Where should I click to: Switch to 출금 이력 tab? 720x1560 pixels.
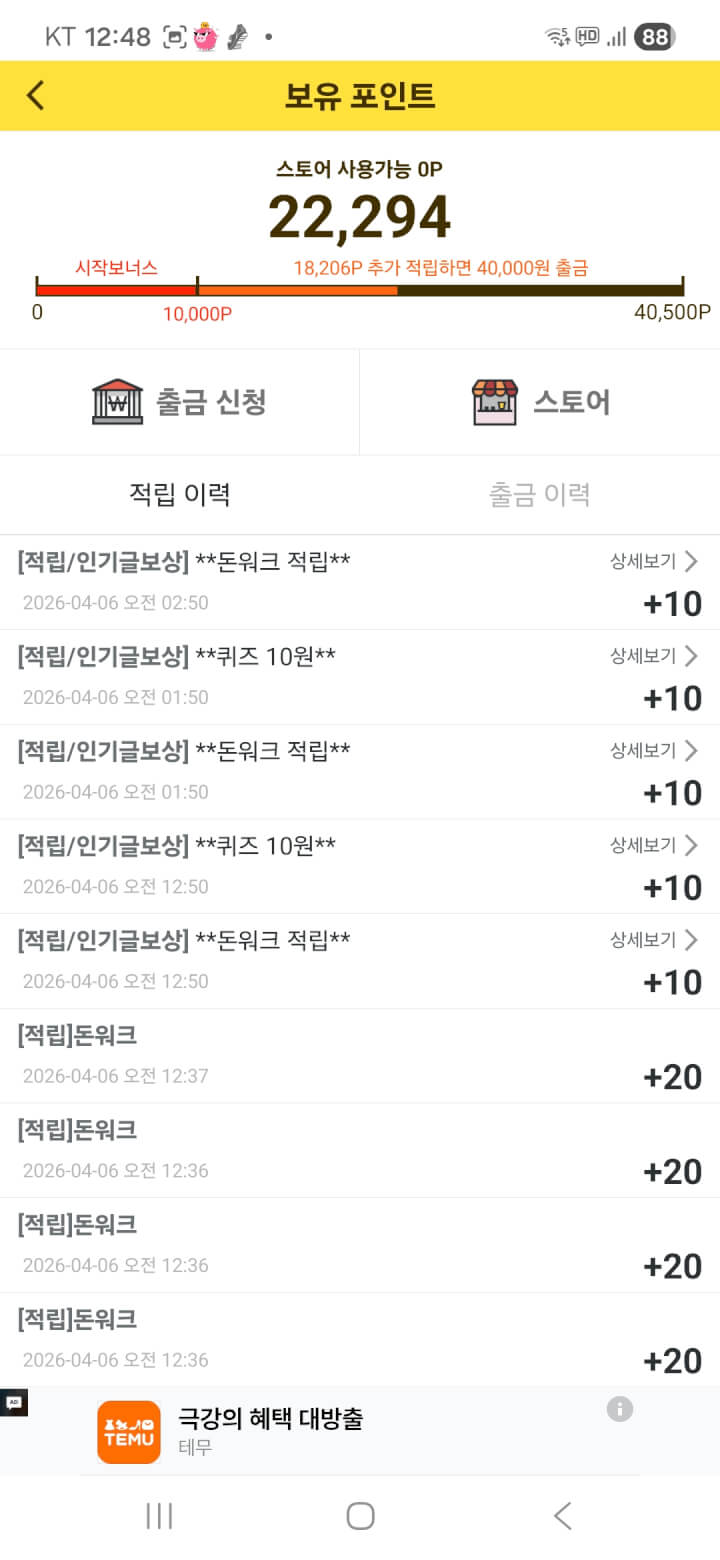click(x=539, y=494)
